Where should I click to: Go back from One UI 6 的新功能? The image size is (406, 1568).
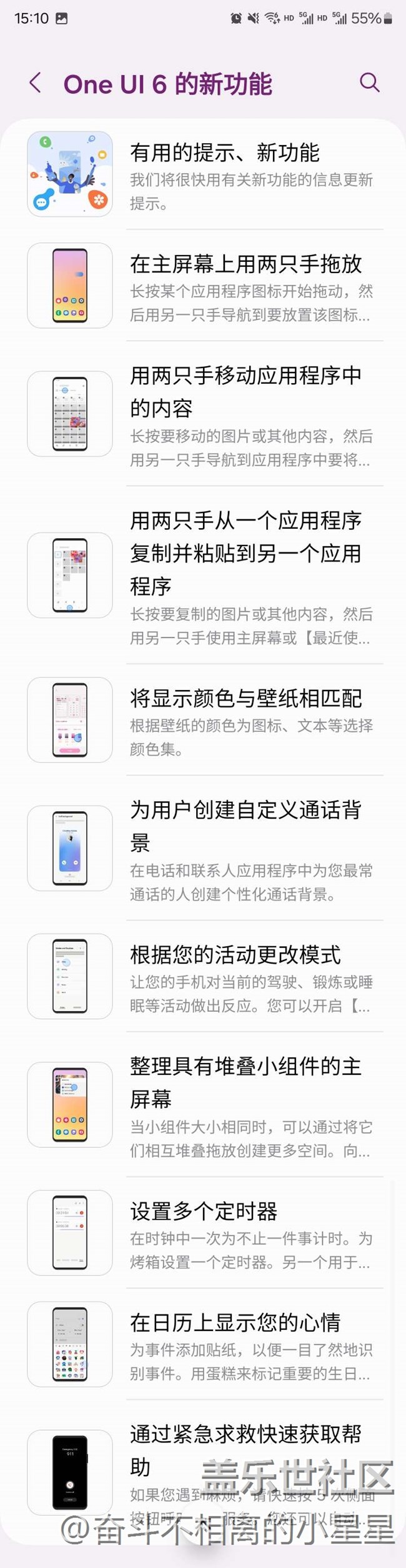36,83
